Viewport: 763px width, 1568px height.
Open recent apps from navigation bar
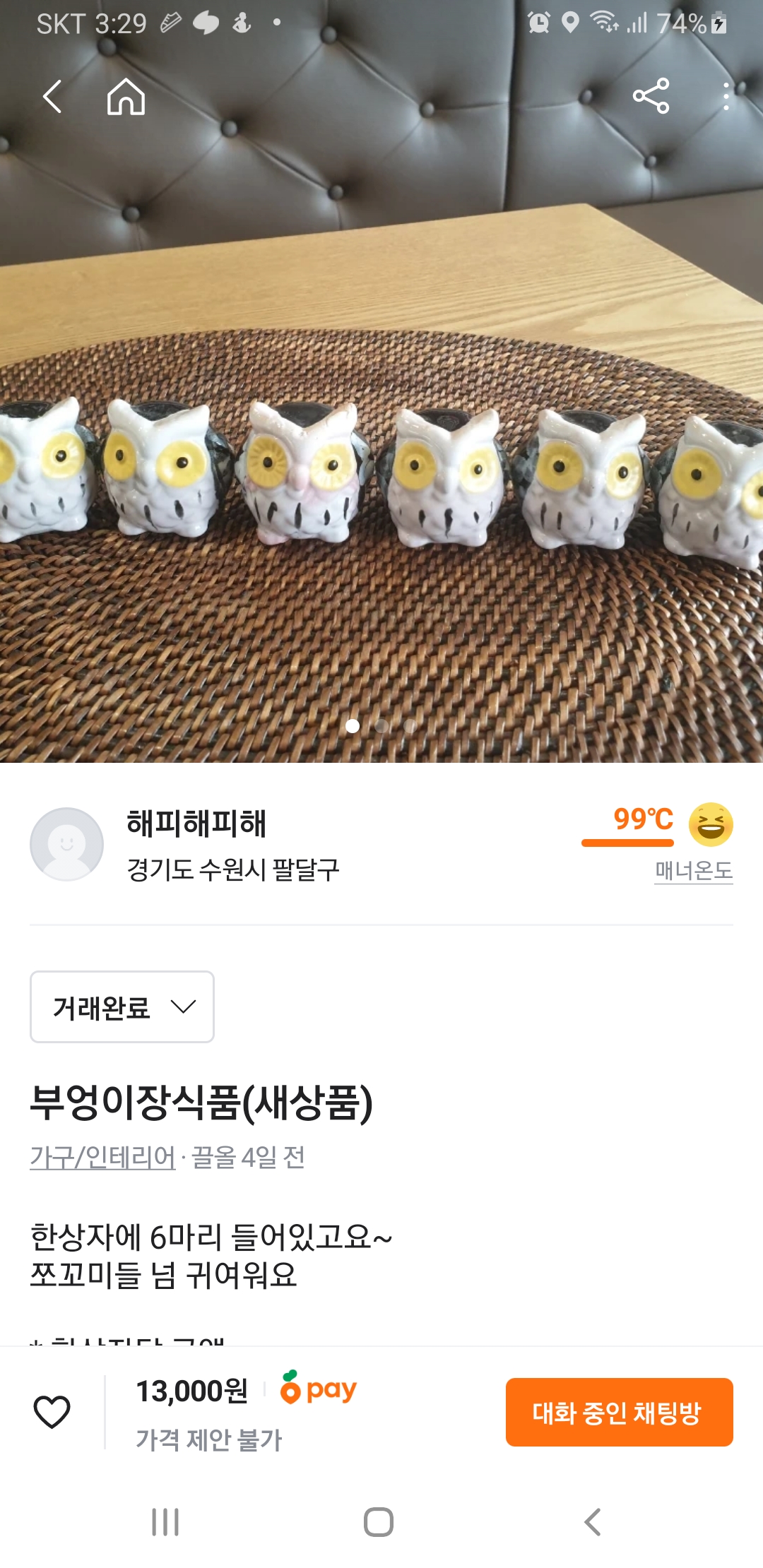pyautogui.click(x=165, y=1522)
